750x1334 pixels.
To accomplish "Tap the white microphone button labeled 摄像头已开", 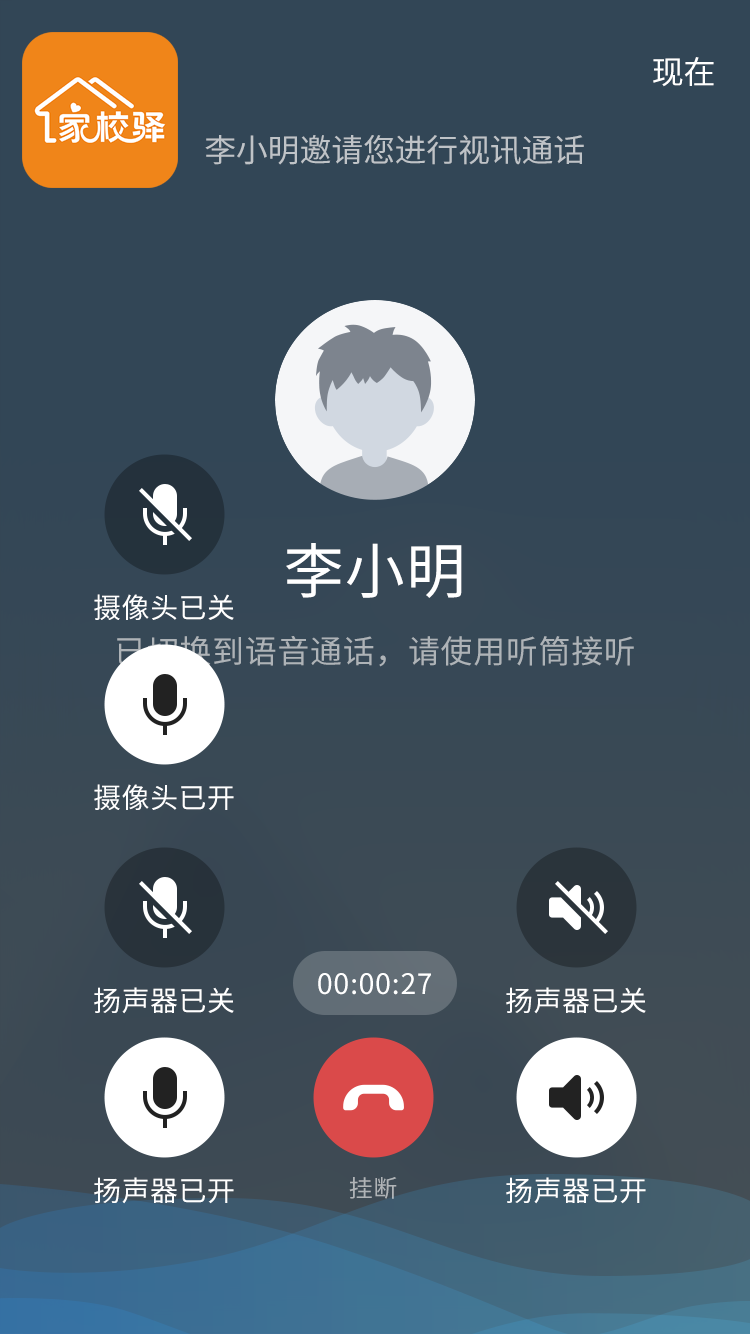I will click(x=164, y=704).
